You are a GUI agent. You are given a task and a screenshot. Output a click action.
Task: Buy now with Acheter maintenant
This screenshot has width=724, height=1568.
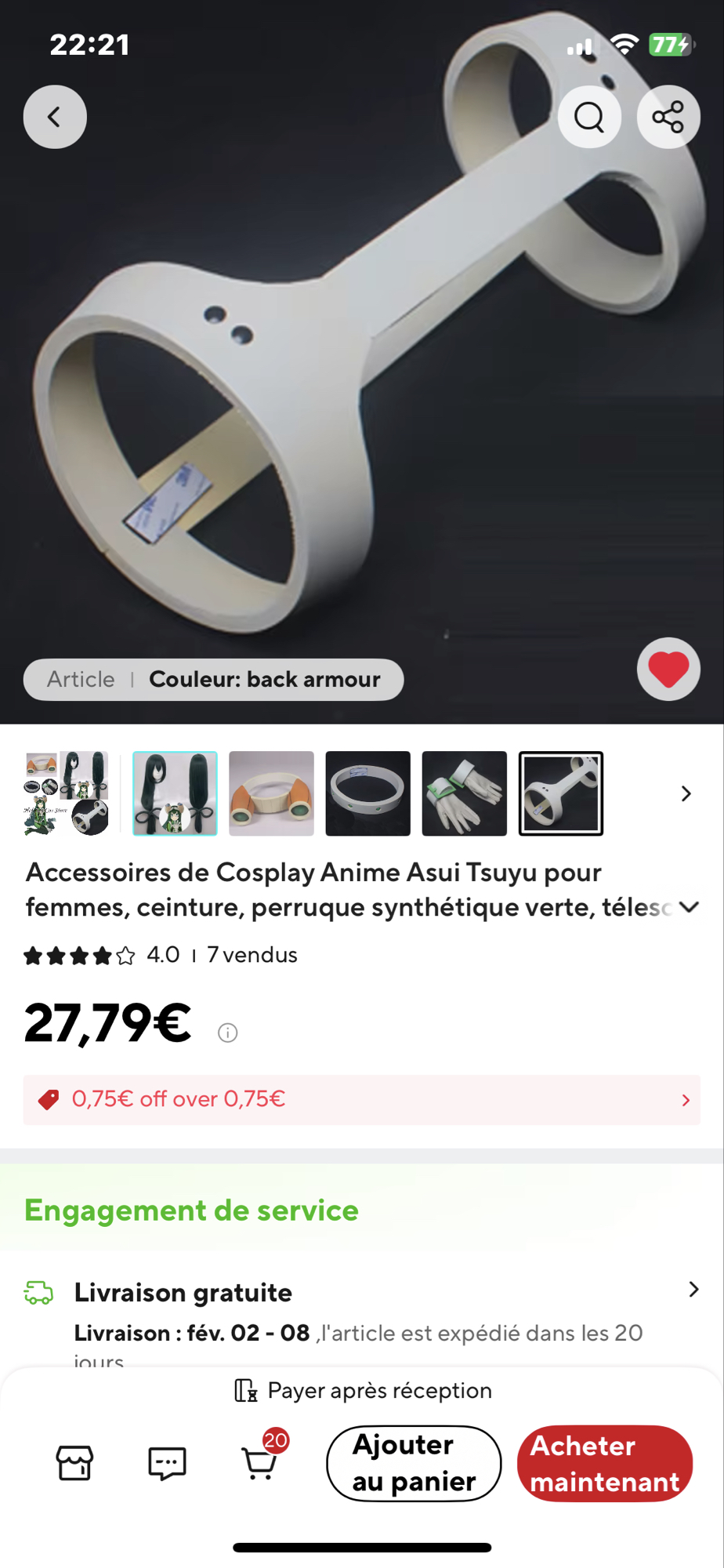[605, 1463]
